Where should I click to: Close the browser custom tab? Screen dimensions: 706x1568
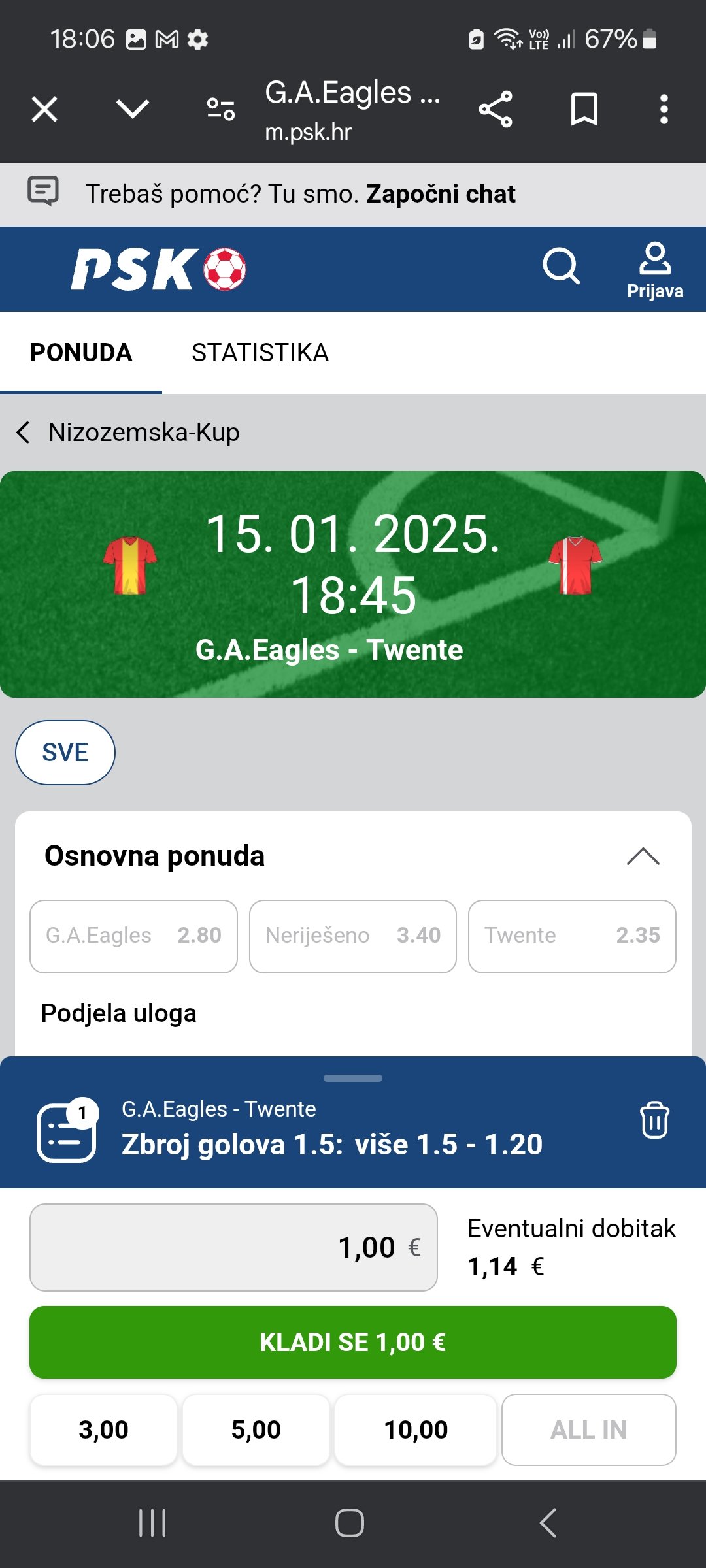44,109
